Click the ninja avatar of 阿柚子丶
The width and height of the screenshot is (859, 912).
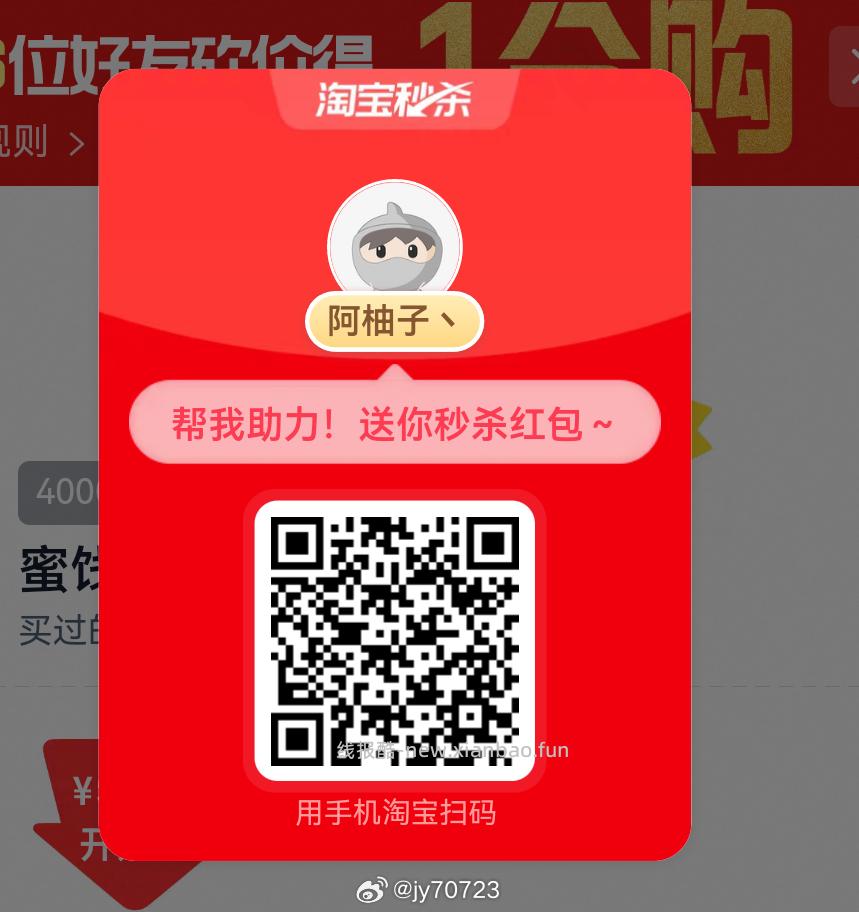(x=393, y=243)
